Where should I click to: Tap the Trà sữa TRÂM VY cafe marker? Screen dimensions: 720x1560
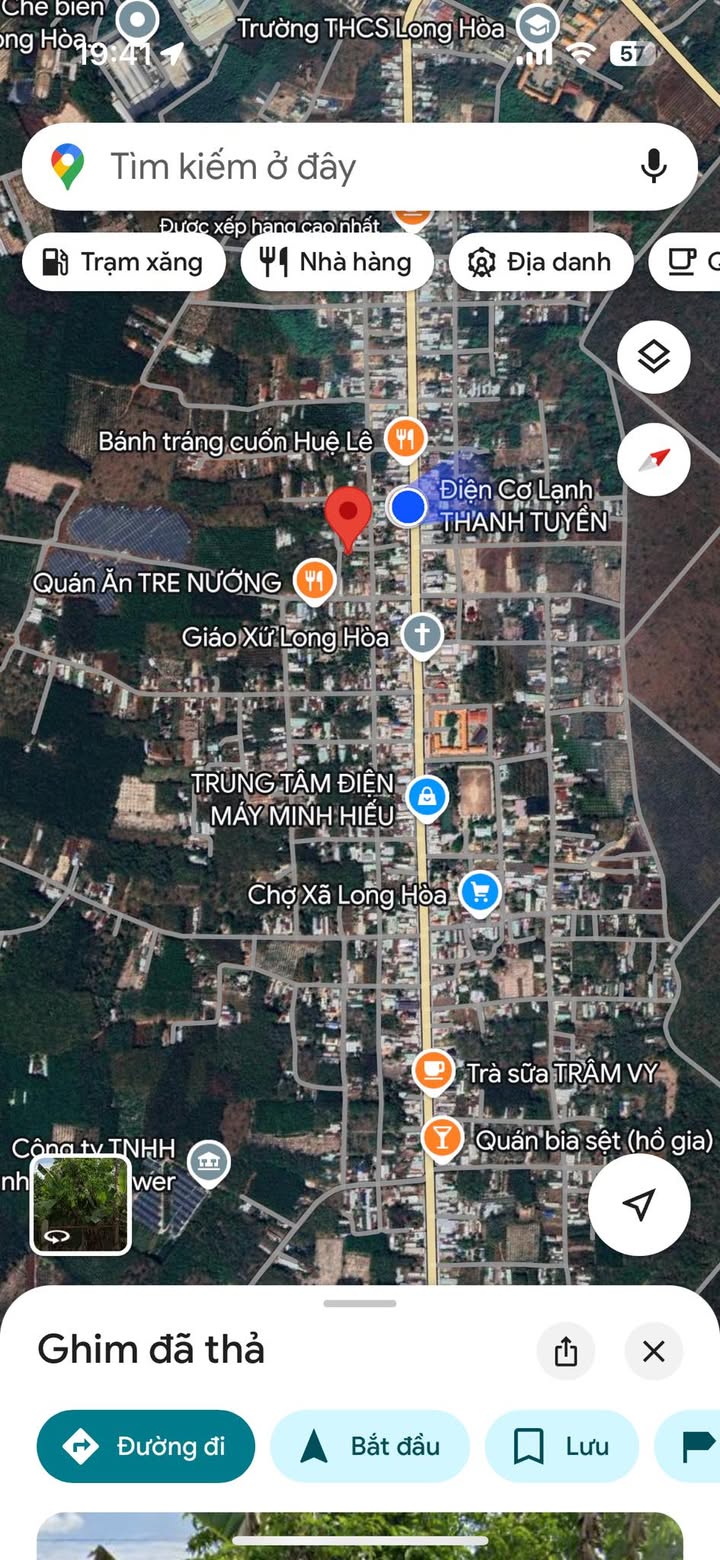[433, 1071]
